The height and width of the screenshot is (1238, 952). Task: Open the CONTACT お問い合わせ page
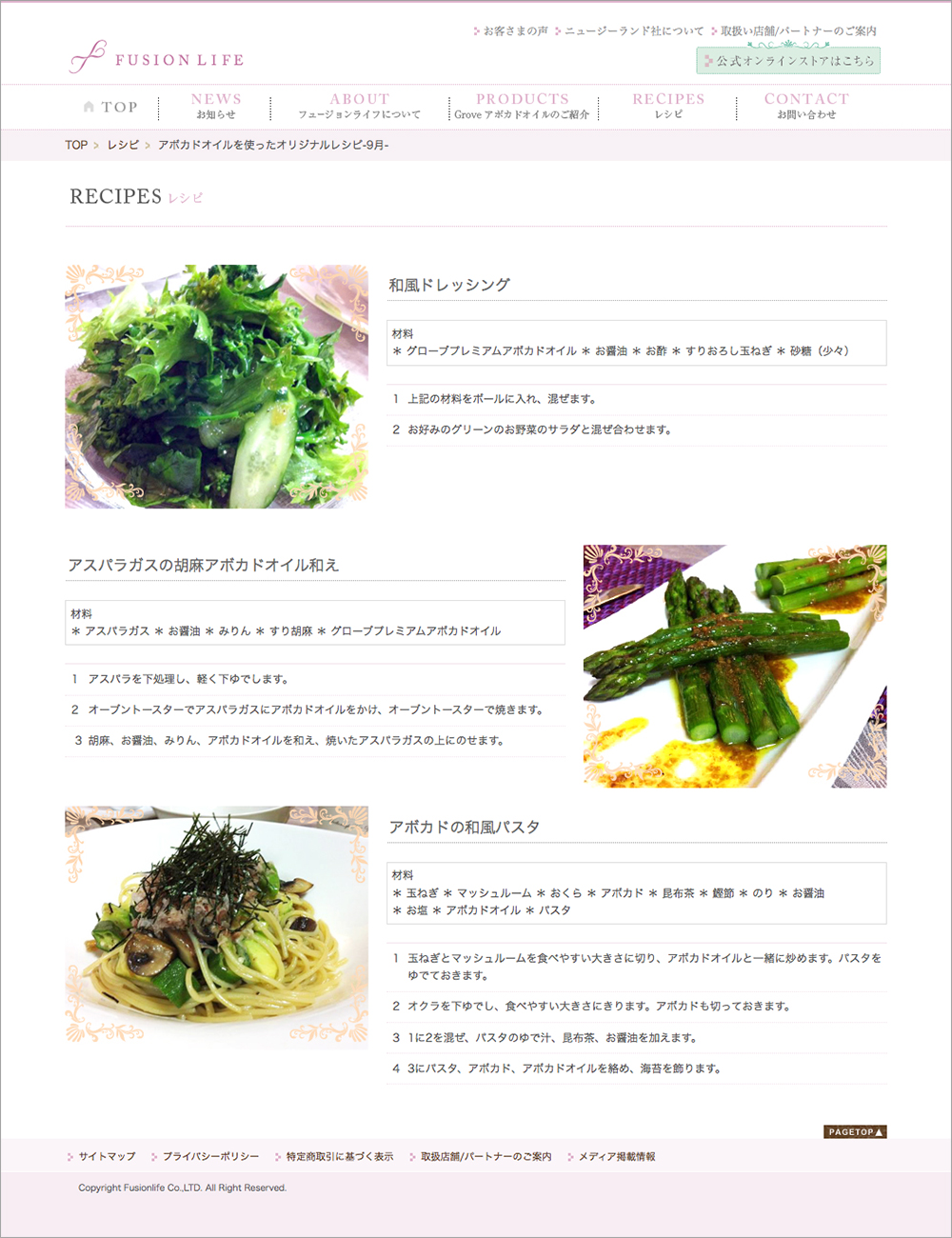(806, 106)
